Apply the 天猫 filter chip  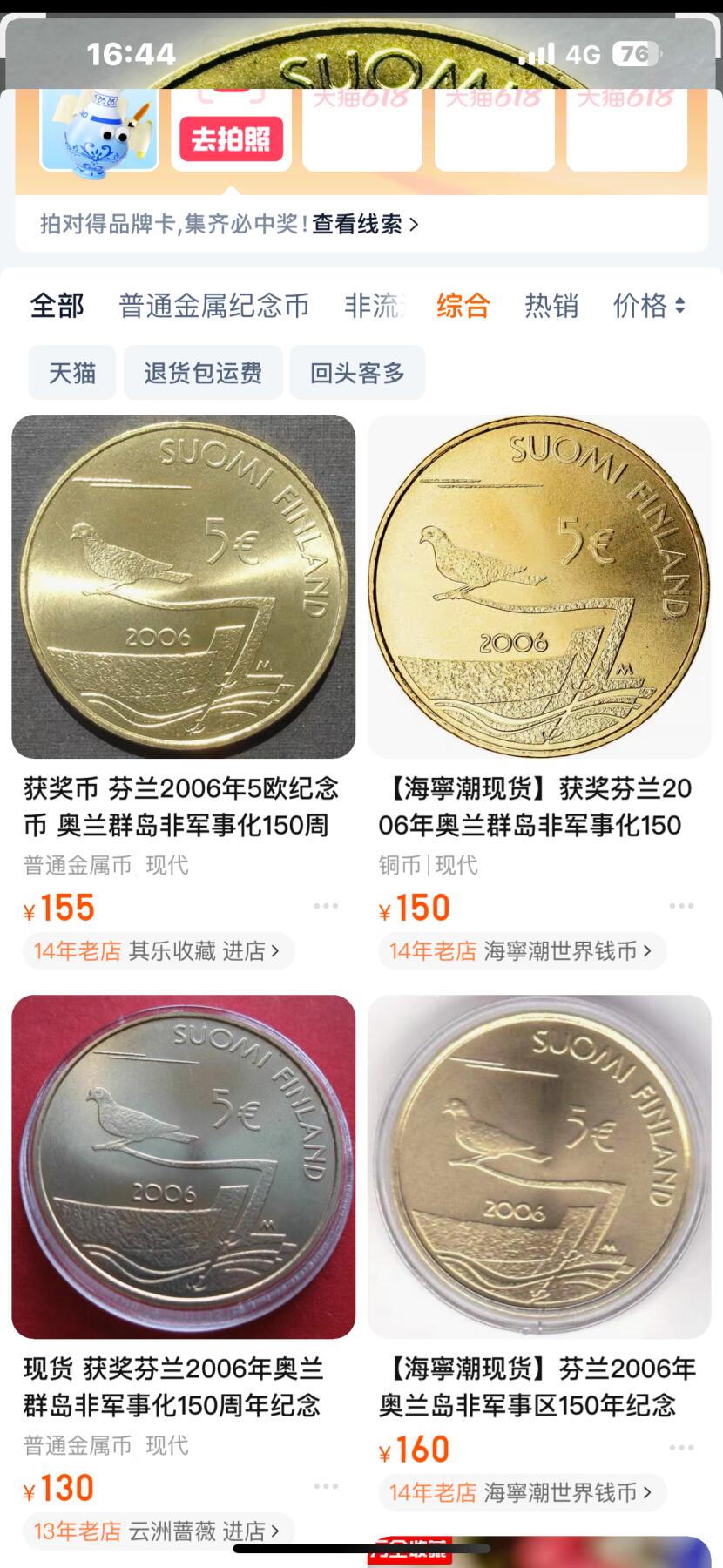pos(72,373)
